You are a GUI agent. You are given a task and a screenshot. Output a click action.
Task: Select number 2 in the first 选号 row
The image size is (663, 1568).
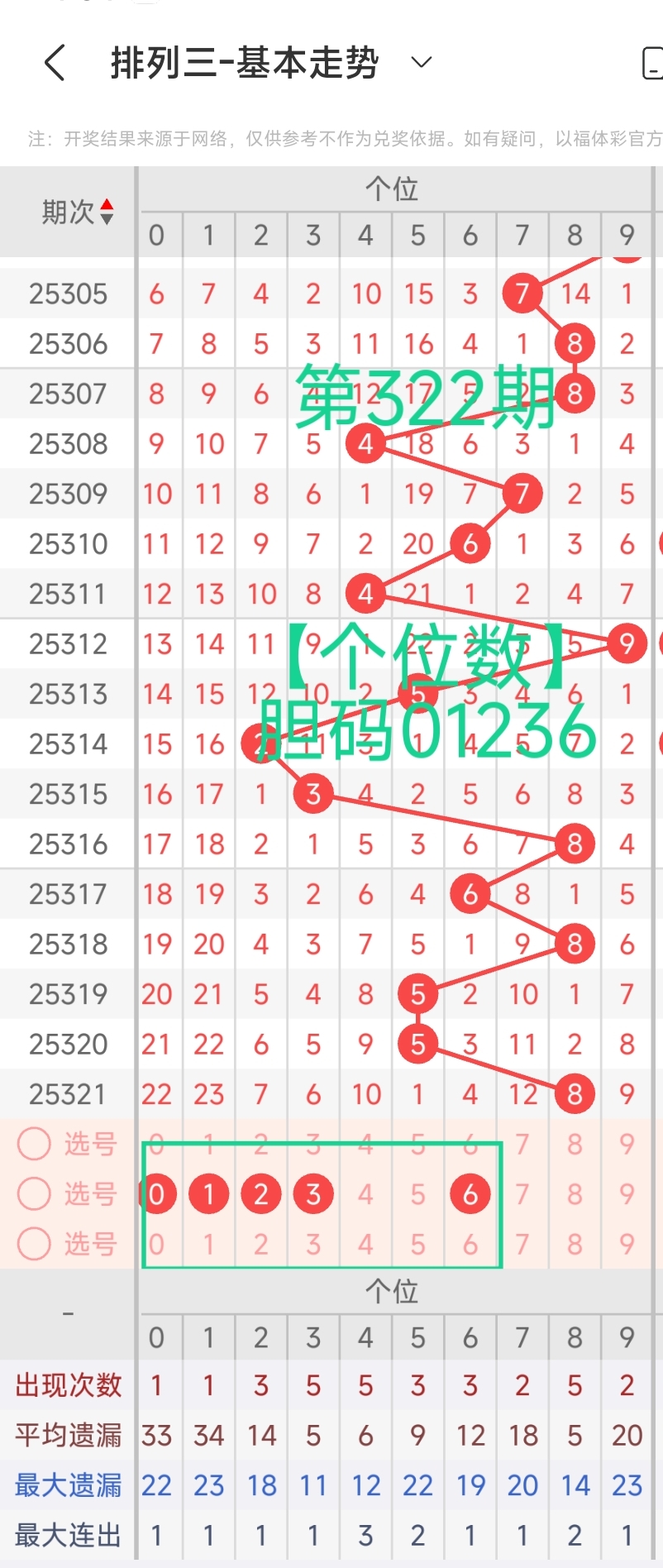(x=260, y=1144)
